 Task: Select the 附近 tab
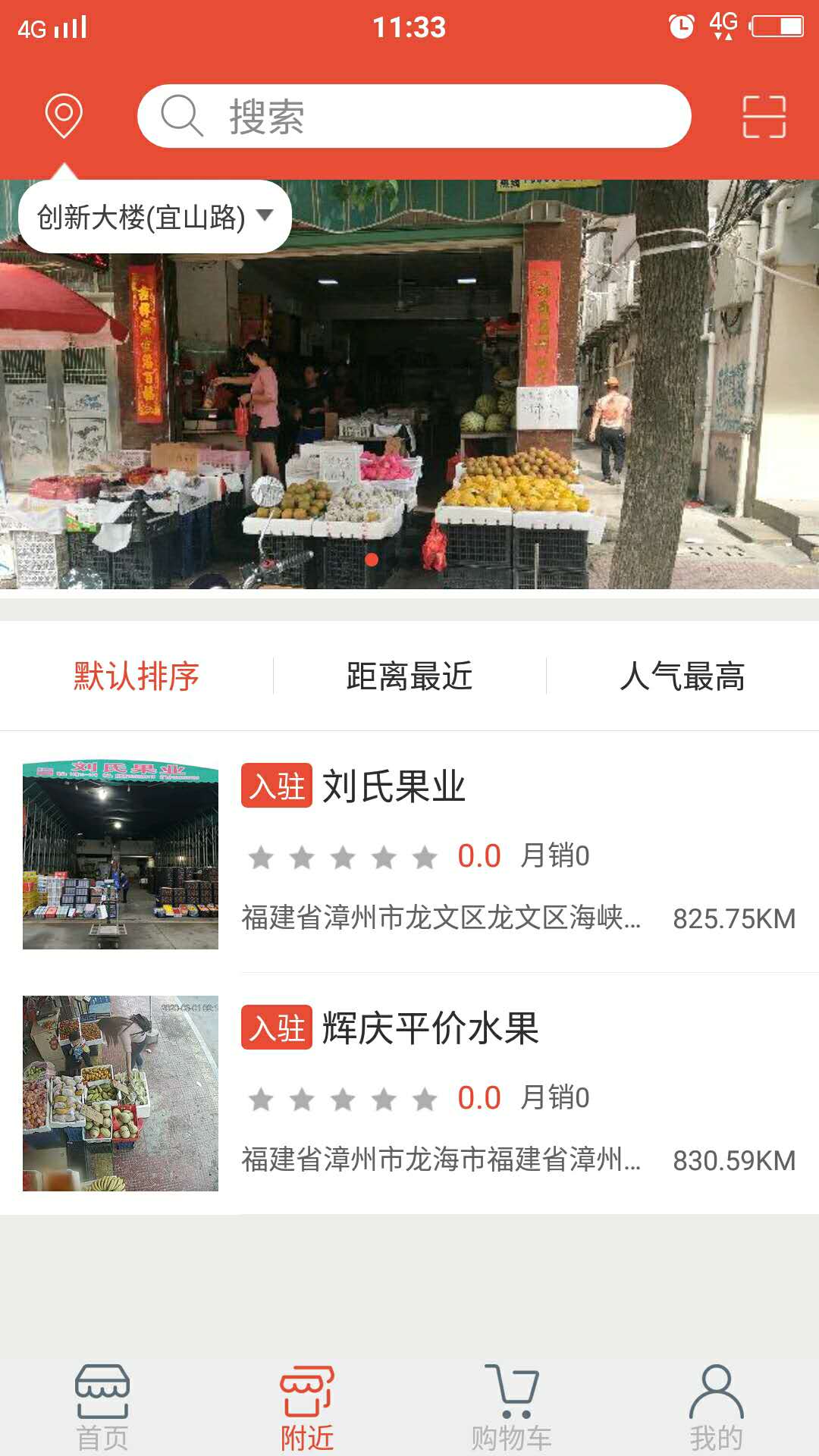point(307,1407)
